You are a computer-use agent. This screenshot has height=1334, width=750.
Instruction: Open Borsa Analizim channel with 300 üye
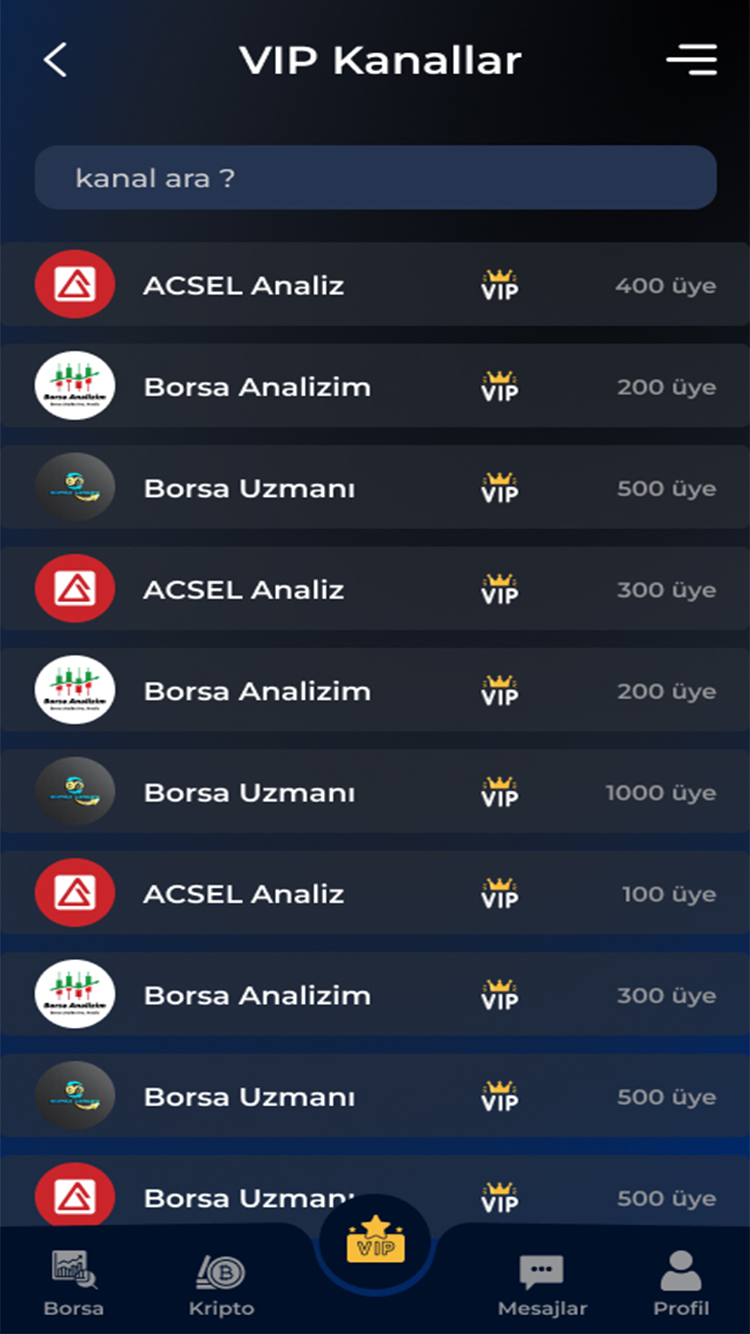[375, 995]
